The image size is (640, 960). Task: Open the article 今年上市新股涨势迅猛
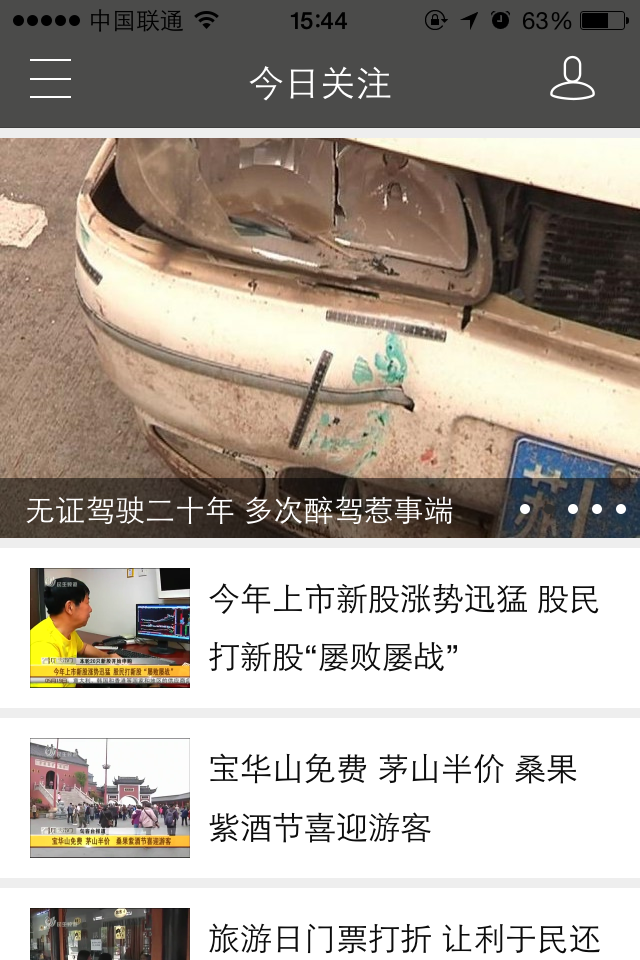tap(404, 628)
